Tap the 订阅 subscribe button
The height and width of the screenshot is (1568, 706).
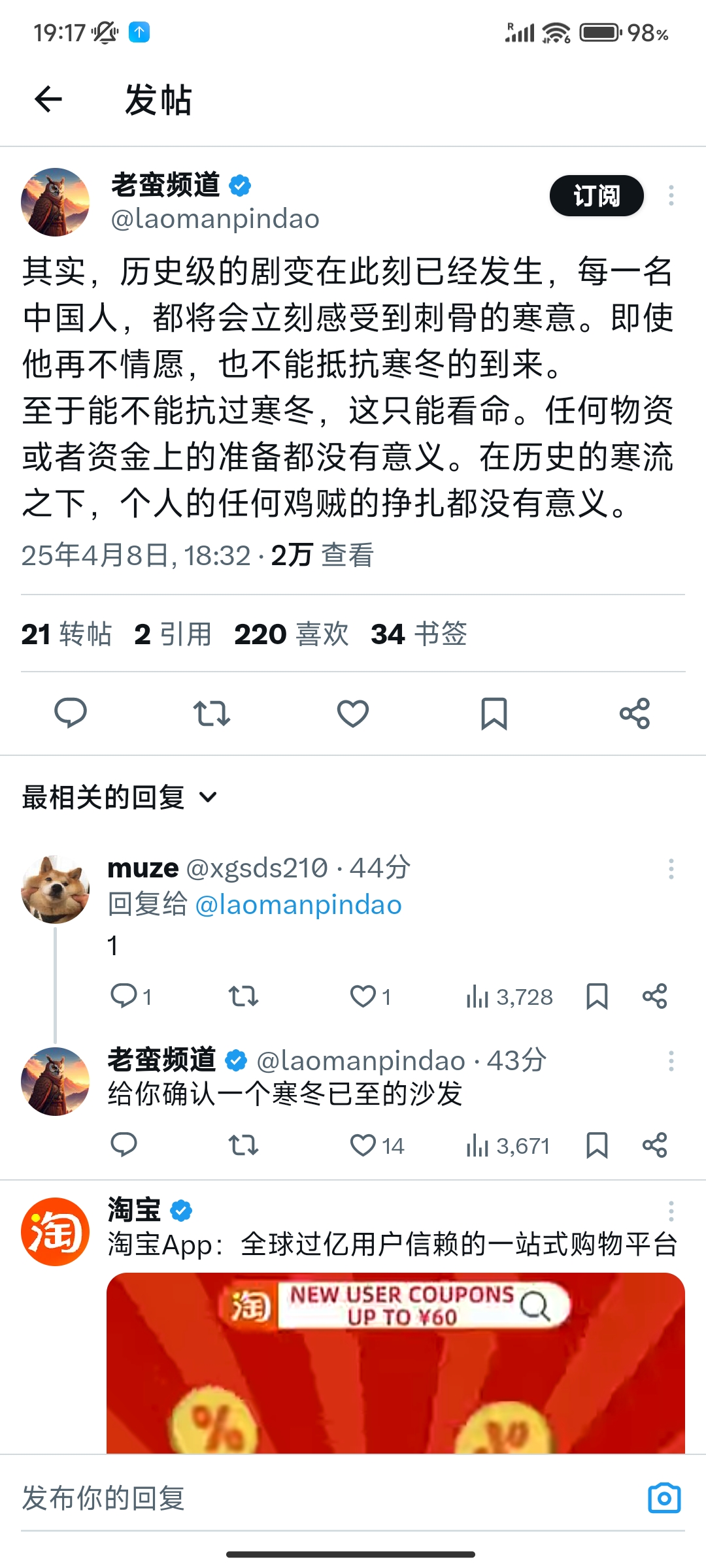(596, 195)
